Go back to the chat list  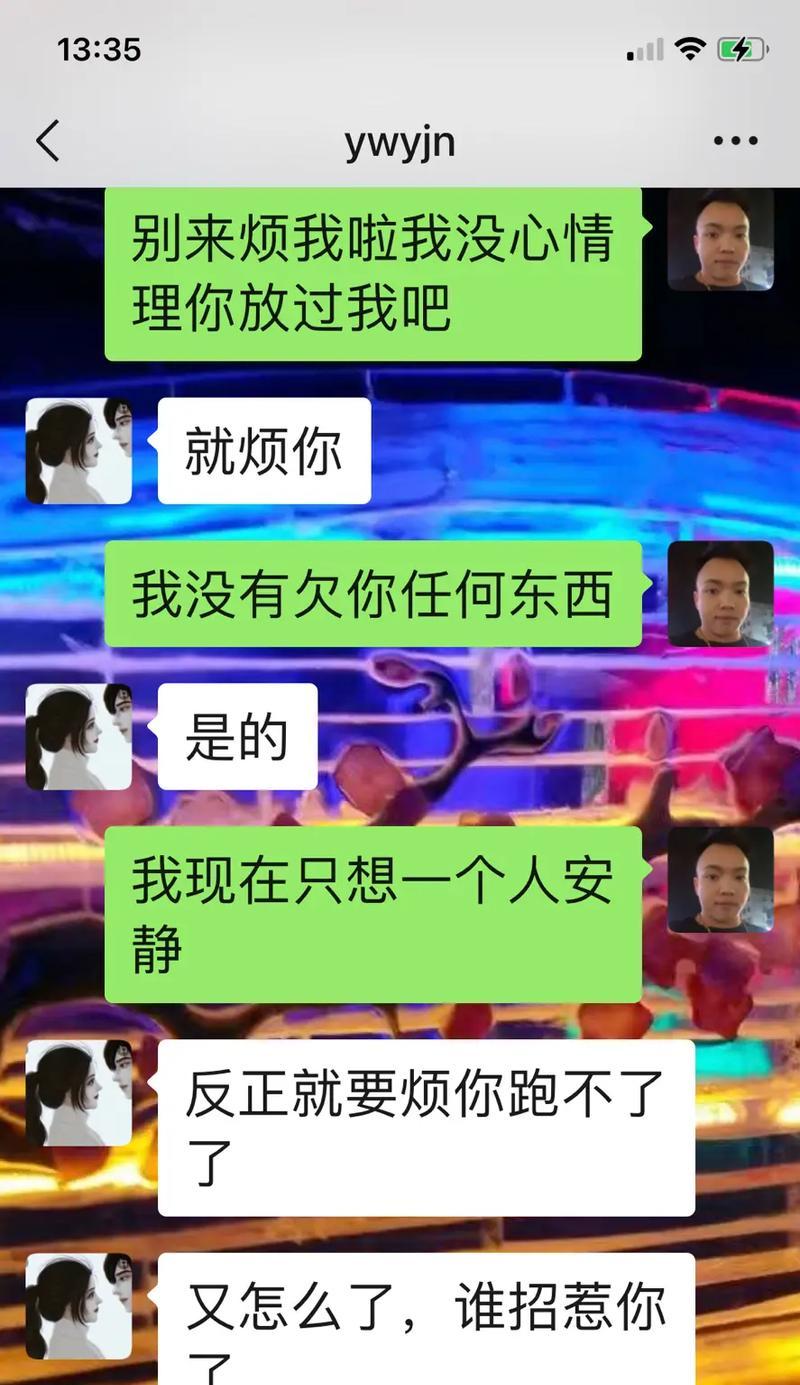(x=47, y=141)
